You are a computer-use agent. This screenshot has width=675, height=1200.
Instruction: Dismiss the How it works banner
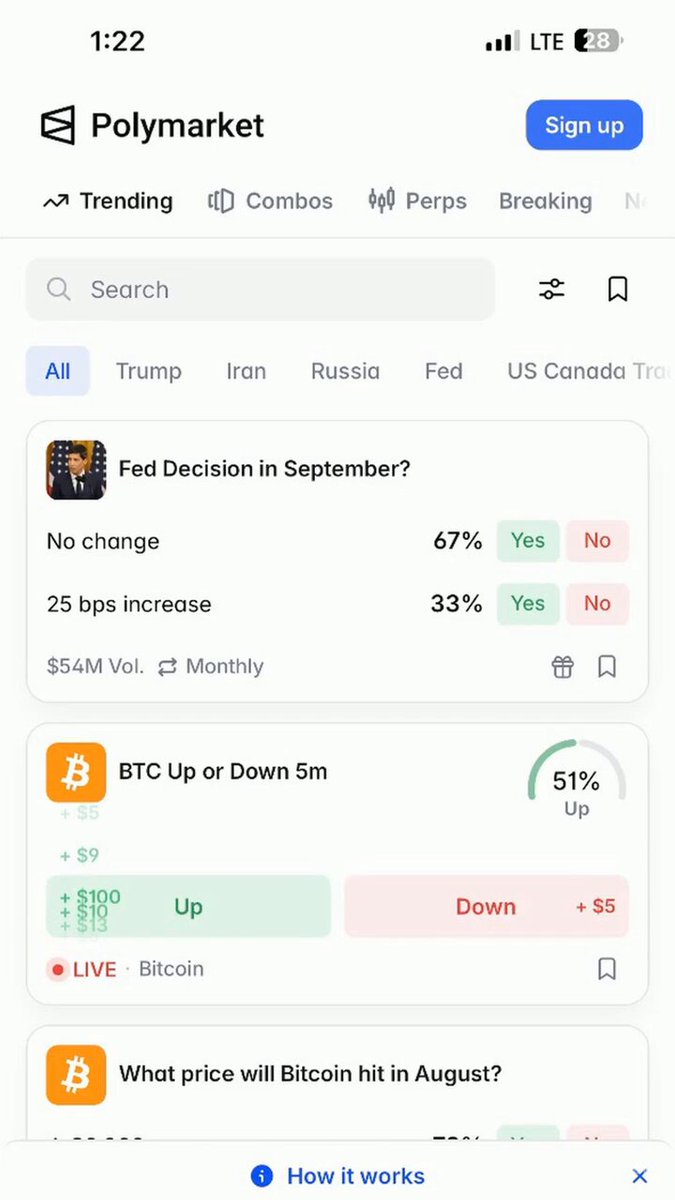(640, 1176)
